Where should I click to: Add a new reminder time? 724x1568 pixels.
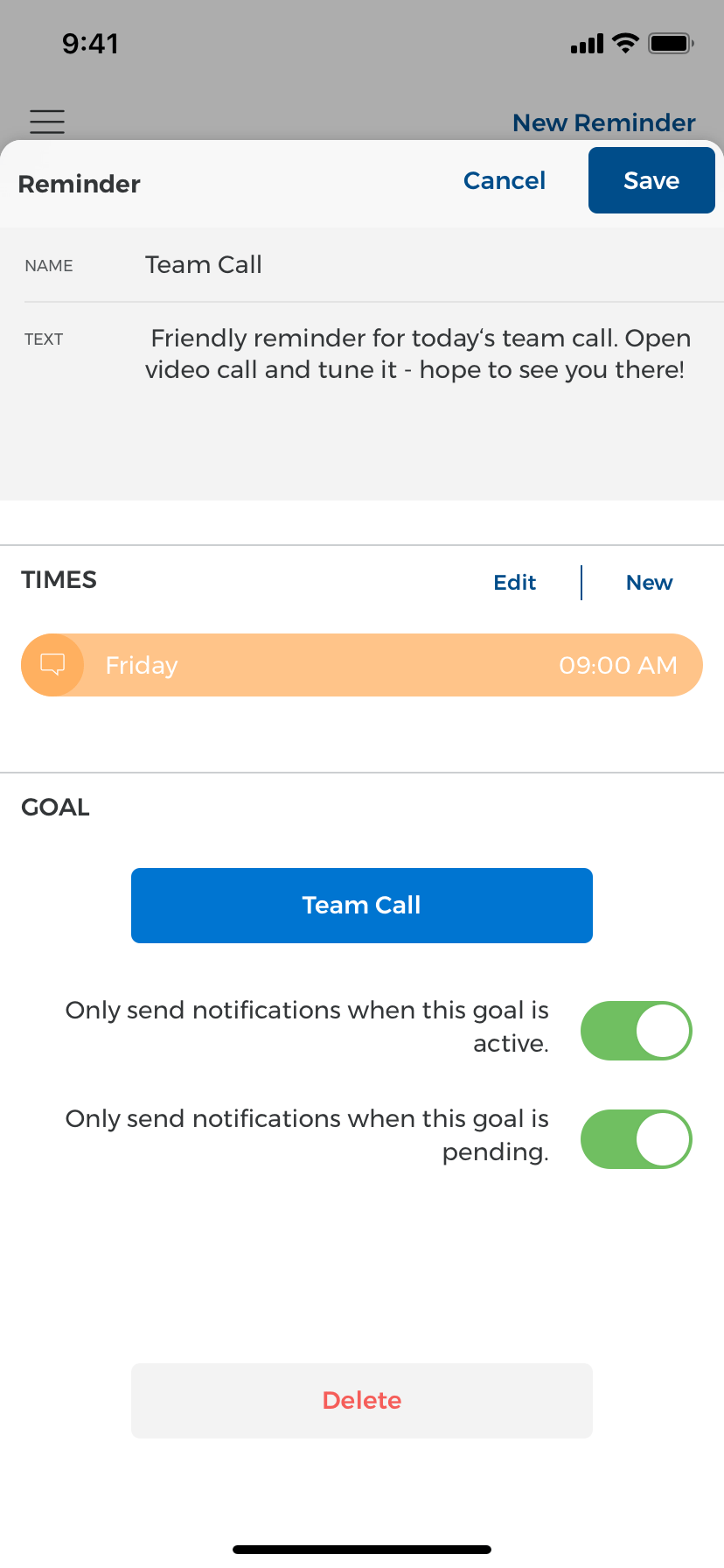[649, 582]
